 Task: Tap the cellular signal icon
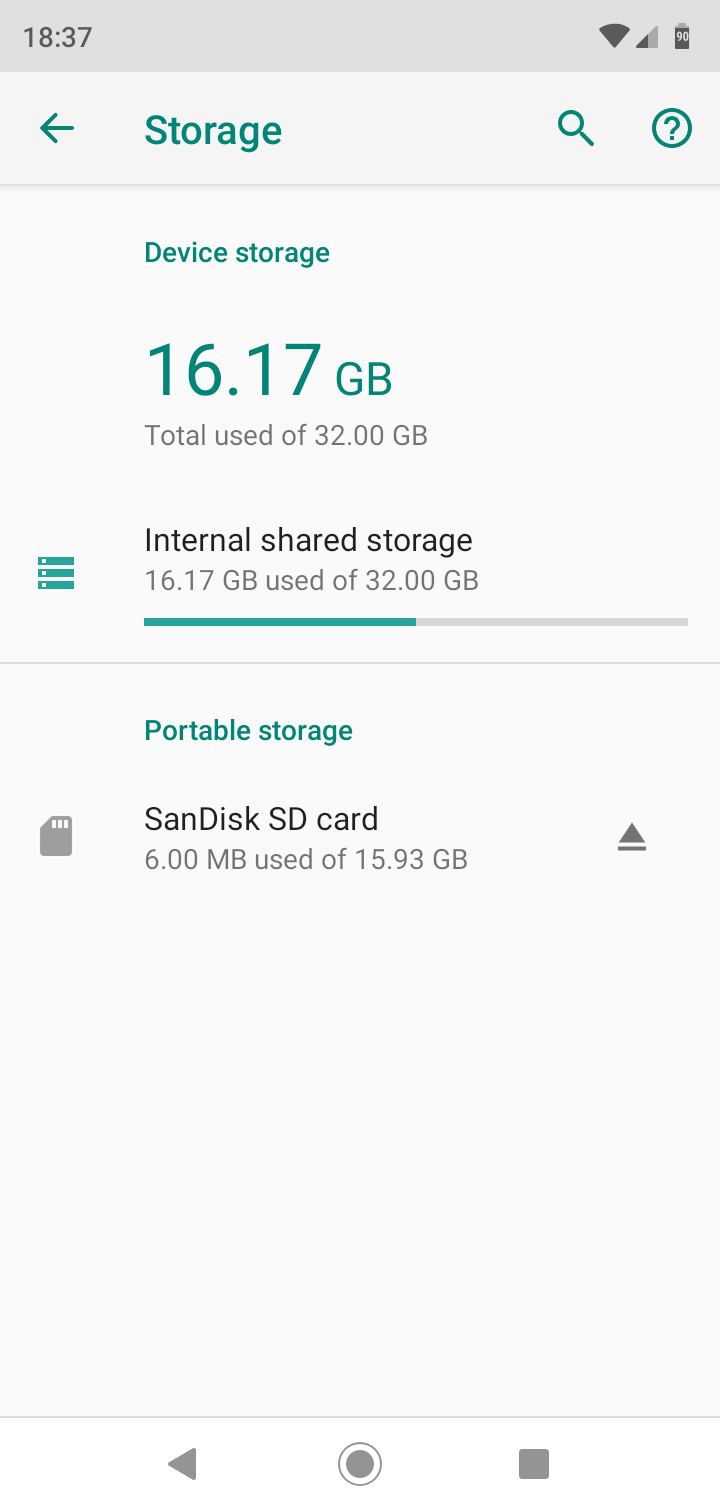(x=648, y=36)
